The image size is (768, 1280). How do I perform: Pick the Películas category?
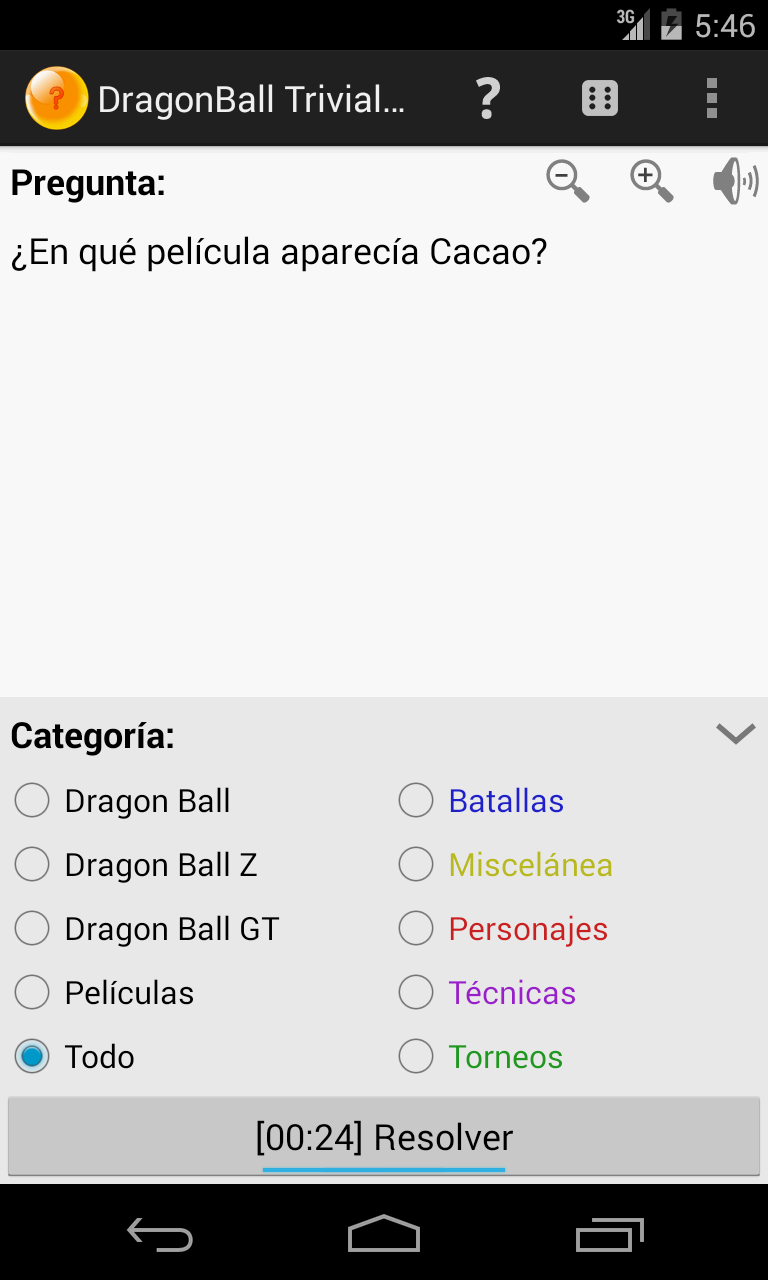(104, 993)
